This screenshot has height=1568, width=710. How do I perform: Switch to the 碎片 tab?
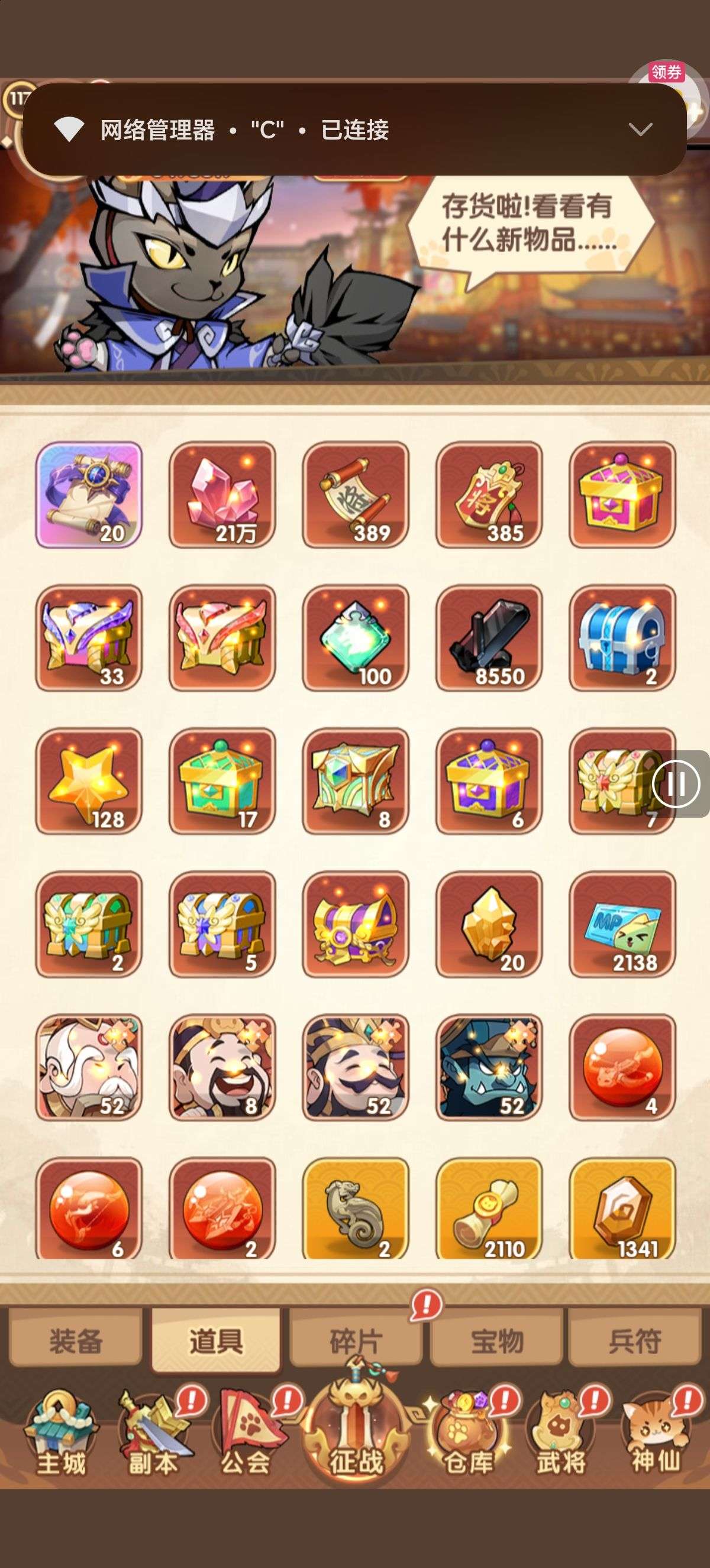tap(356, 1341)
